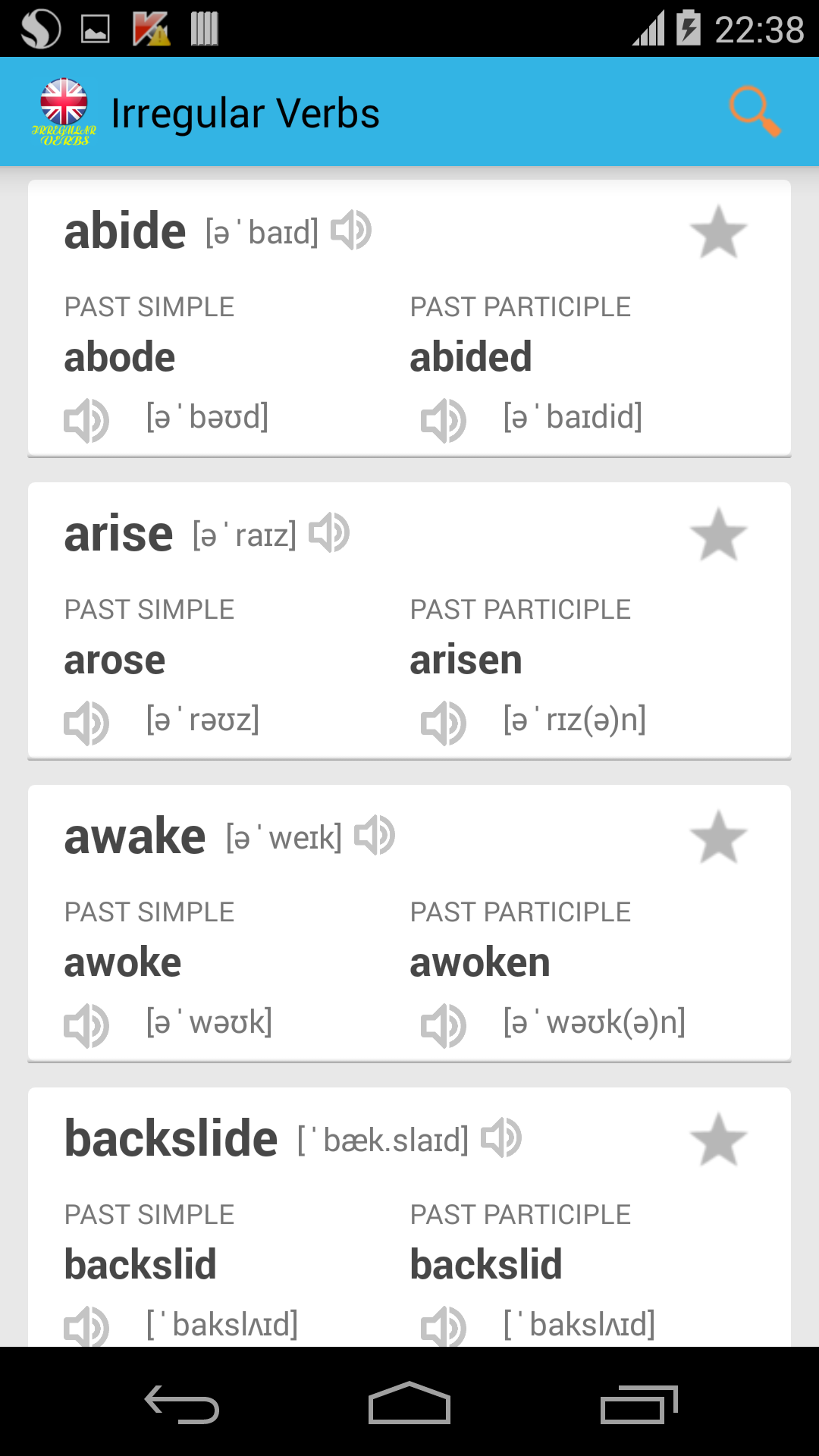Play pronunciation of the verb 'arise'
The image size is (819, 1456).
330,532
